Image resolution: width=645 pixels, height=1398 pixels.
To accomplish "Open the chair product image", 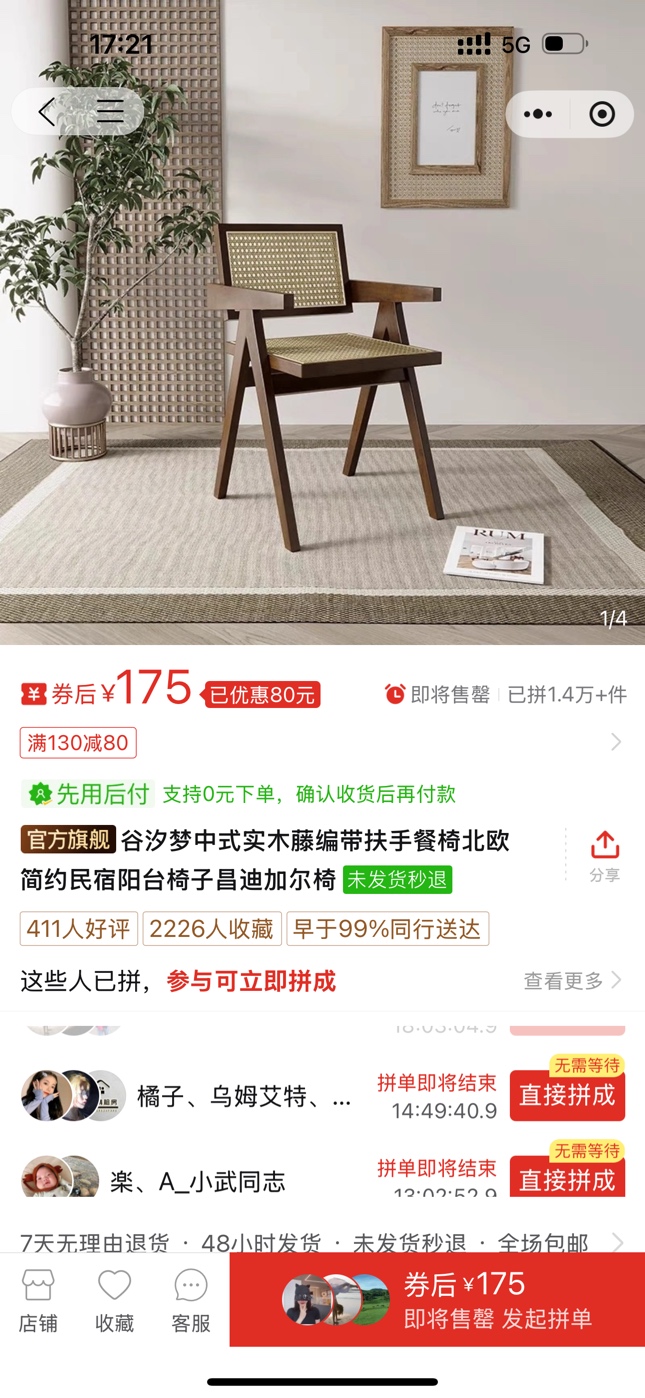I will [x=322, y=380].
